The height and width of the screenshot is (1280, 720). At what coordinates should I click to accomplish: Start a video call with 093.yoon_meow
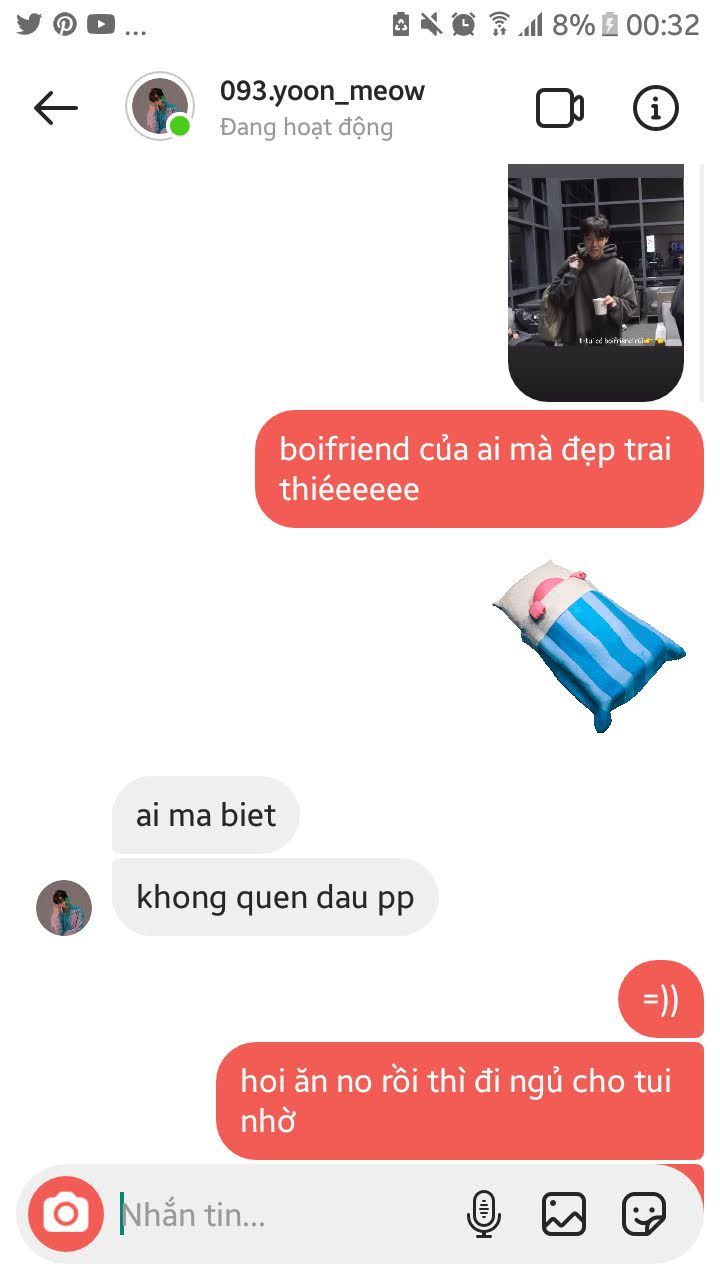click(559, 108)
